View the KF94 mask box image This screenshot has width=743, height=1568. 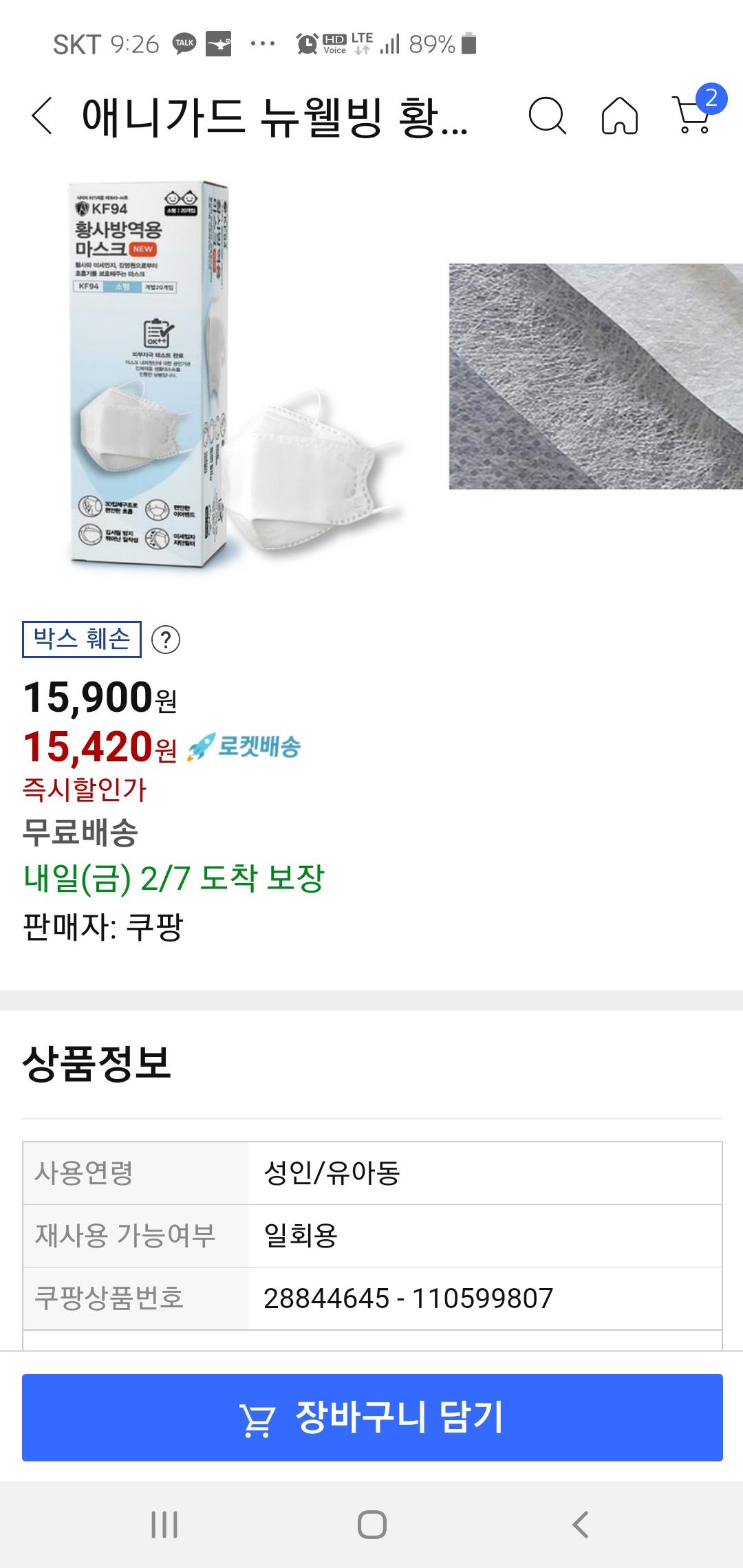point(227,375)
